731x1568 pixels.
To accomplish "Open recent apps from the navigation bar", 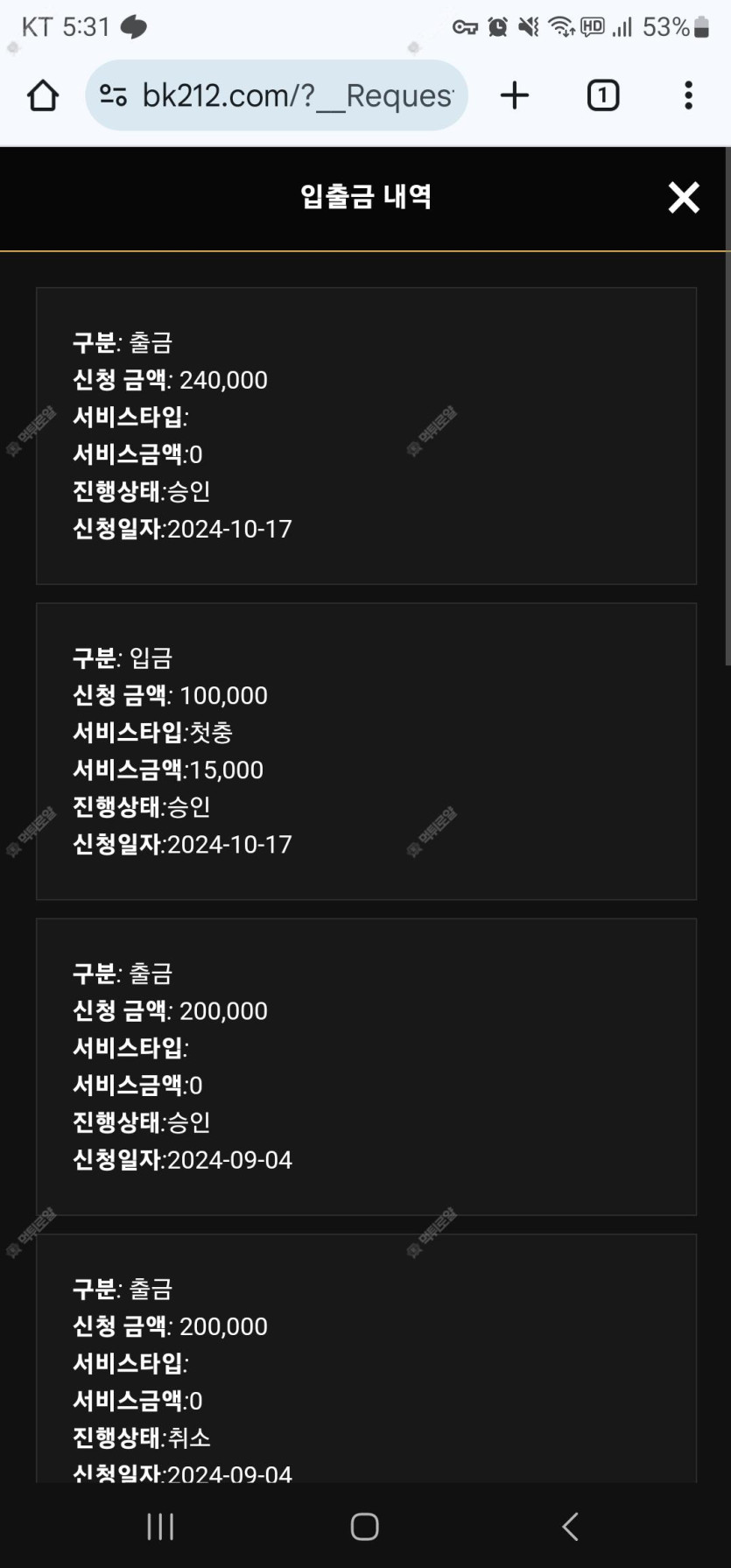I will click(160, 1527).
